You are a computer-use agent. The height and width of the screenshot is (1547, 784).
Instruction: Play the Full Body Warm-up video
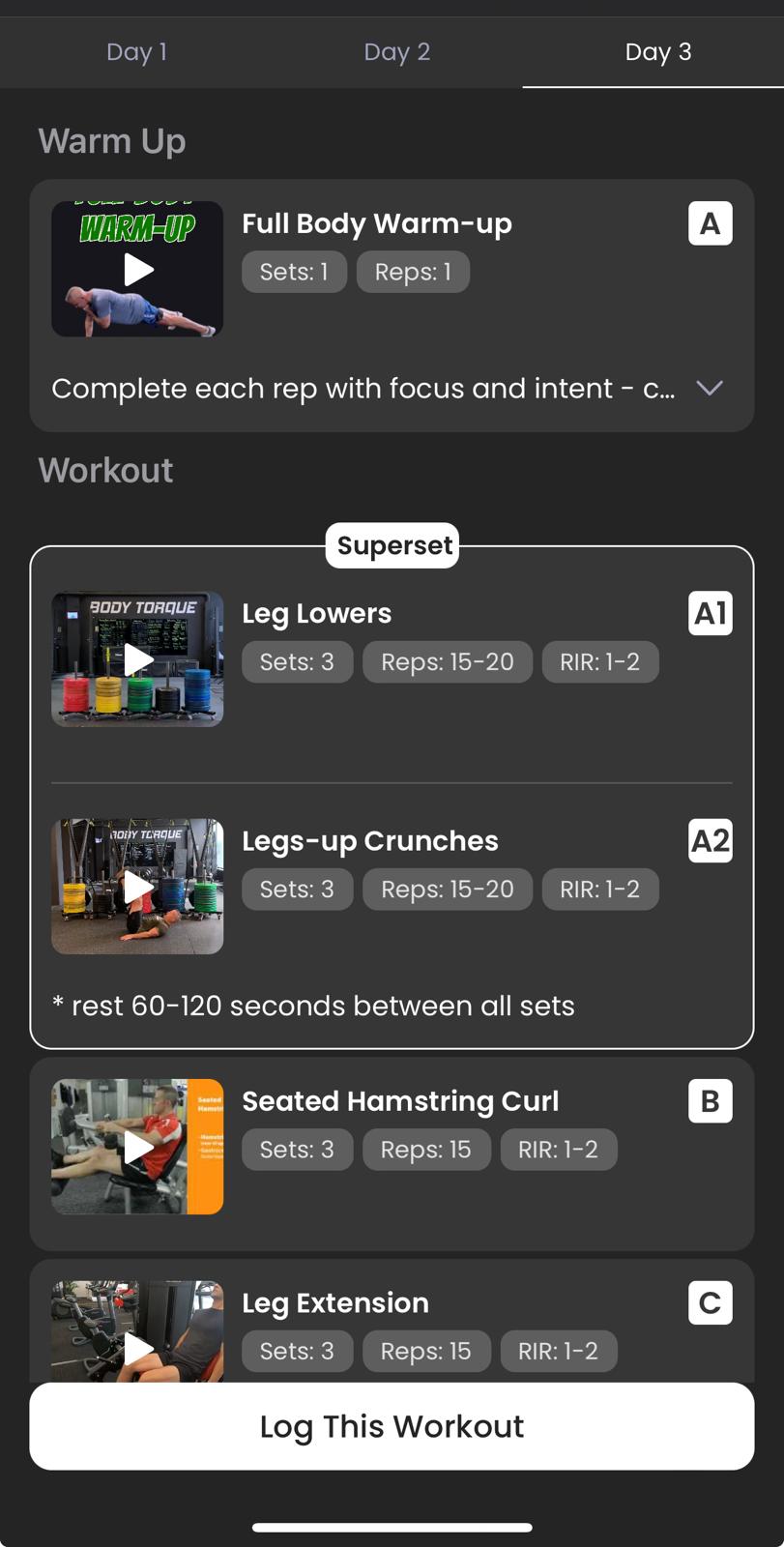point(137,270)
